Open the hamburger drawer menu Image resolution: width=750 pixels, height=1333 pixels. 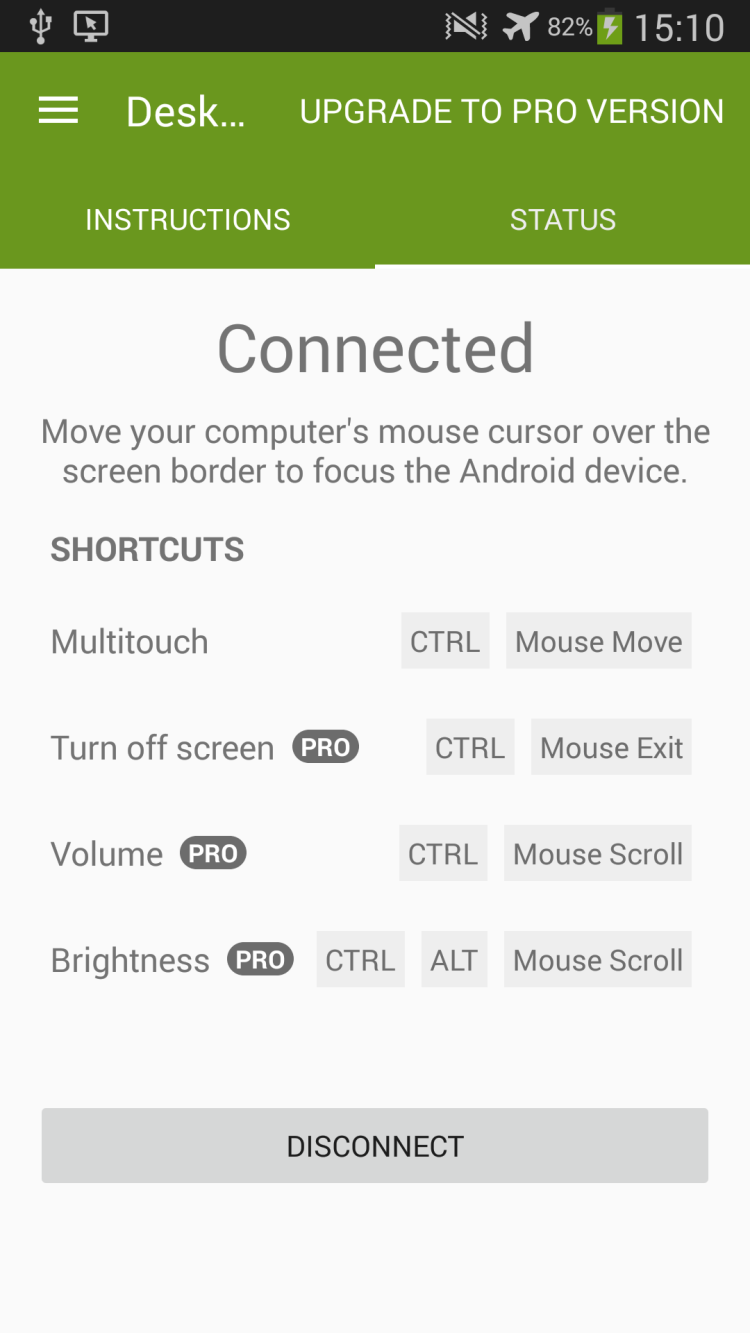(58, 111)
